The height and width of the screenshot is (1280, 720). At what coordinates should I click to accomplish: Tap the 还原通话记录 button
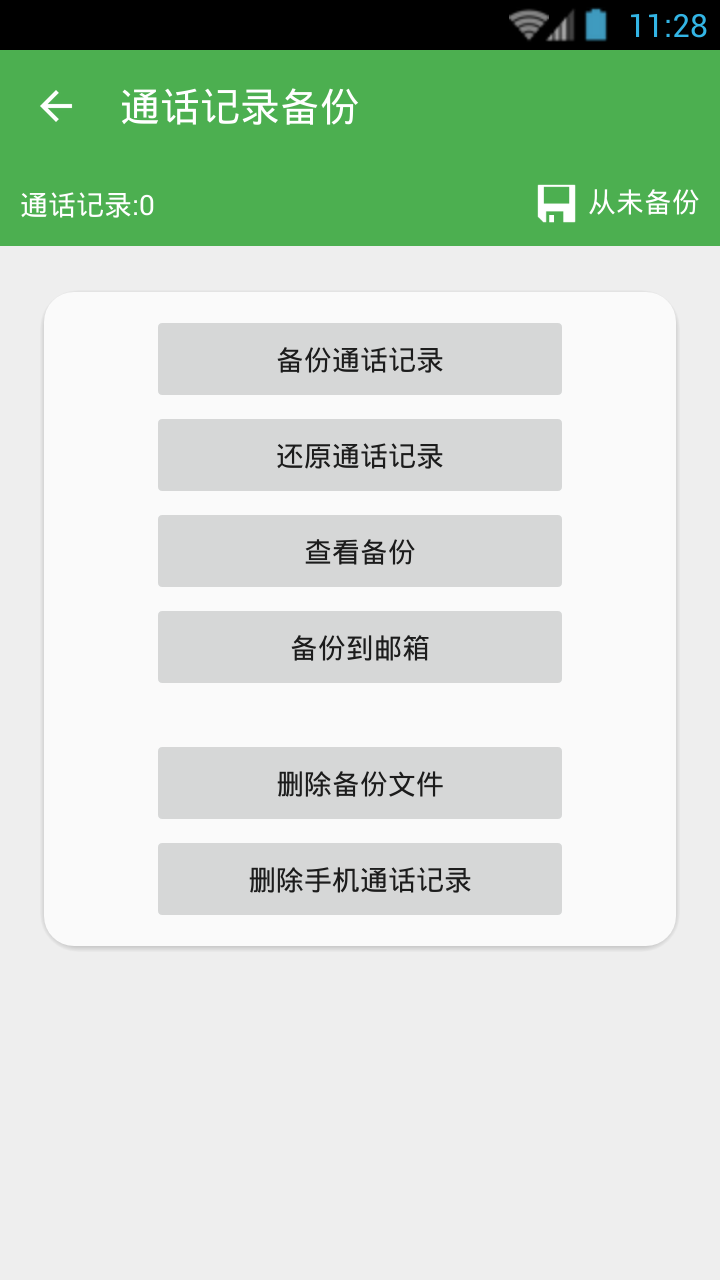(359, 454)
